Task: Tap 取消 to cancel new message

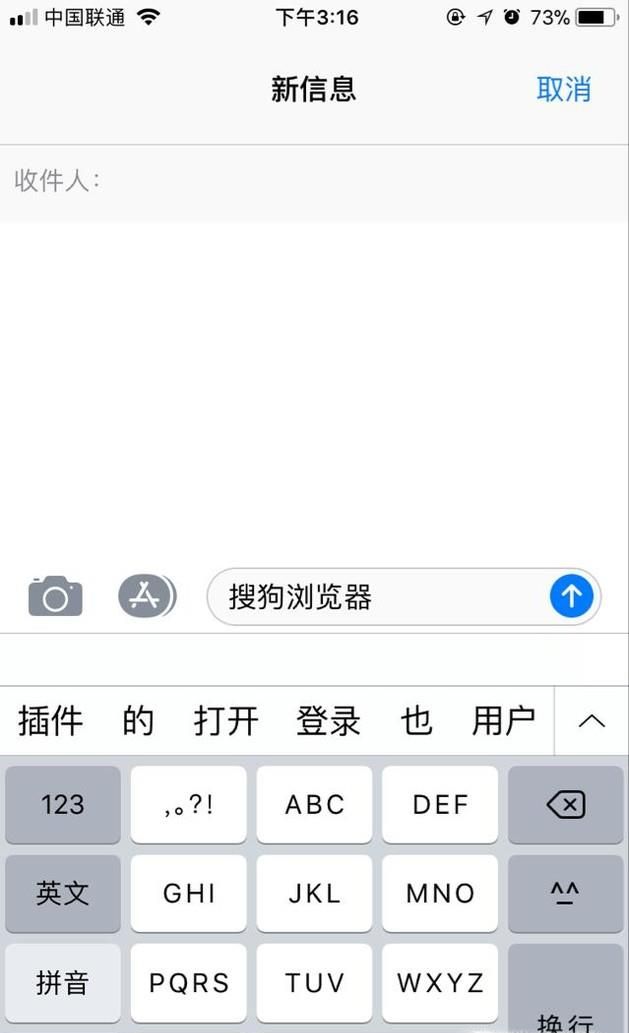Action: click(x=563, y=89)
